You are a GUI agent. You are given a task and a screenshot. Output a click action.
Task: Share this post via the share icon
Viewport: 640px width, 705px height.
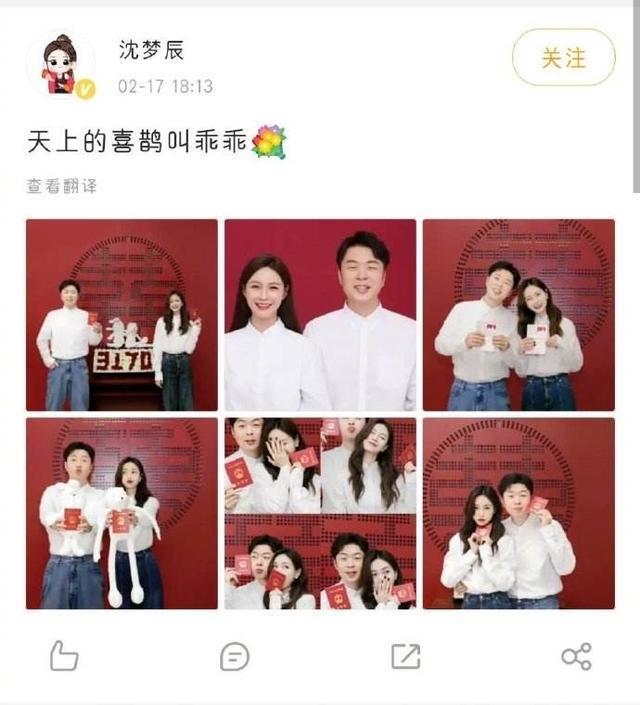[576, 656]
